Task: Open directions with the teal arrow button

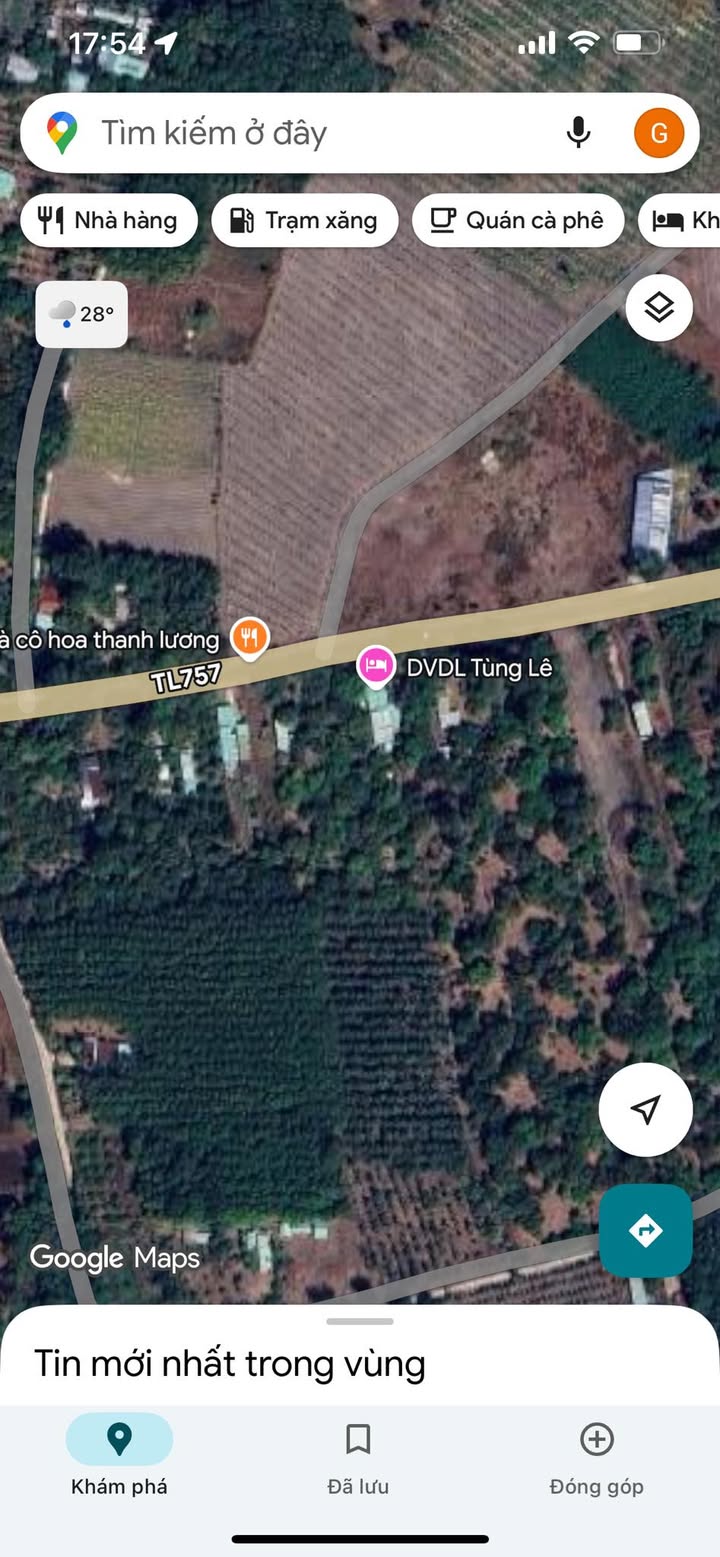Action: tap(645, 1230)
